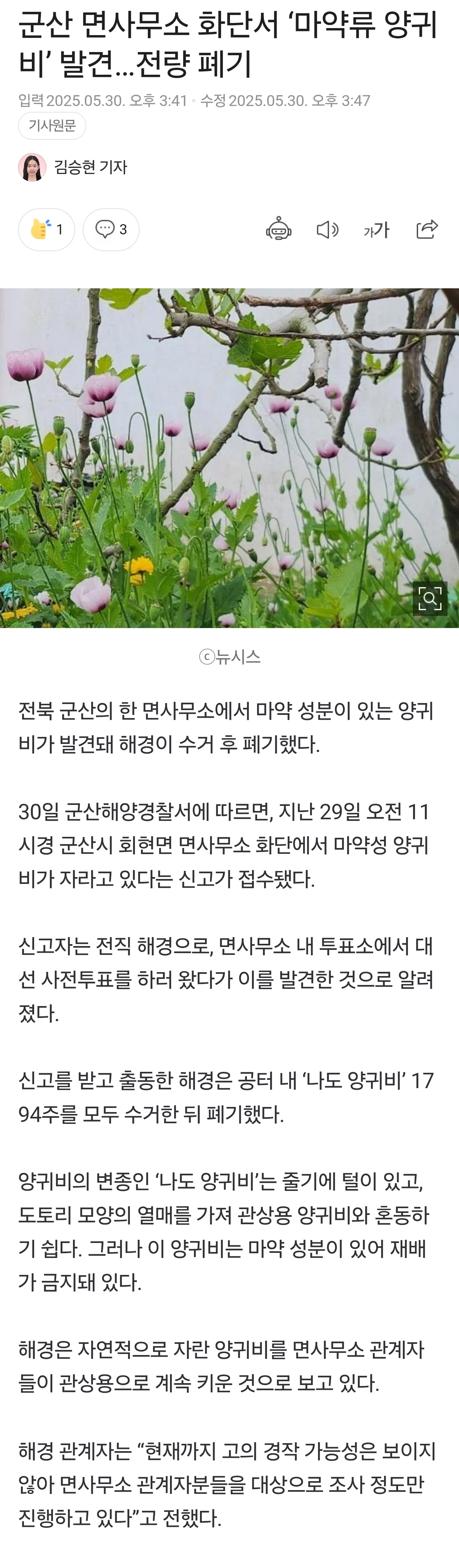Listen to the article with the speaker icon
The width and height of the screenshot is (459, 1568).
(x=327, y=230)
